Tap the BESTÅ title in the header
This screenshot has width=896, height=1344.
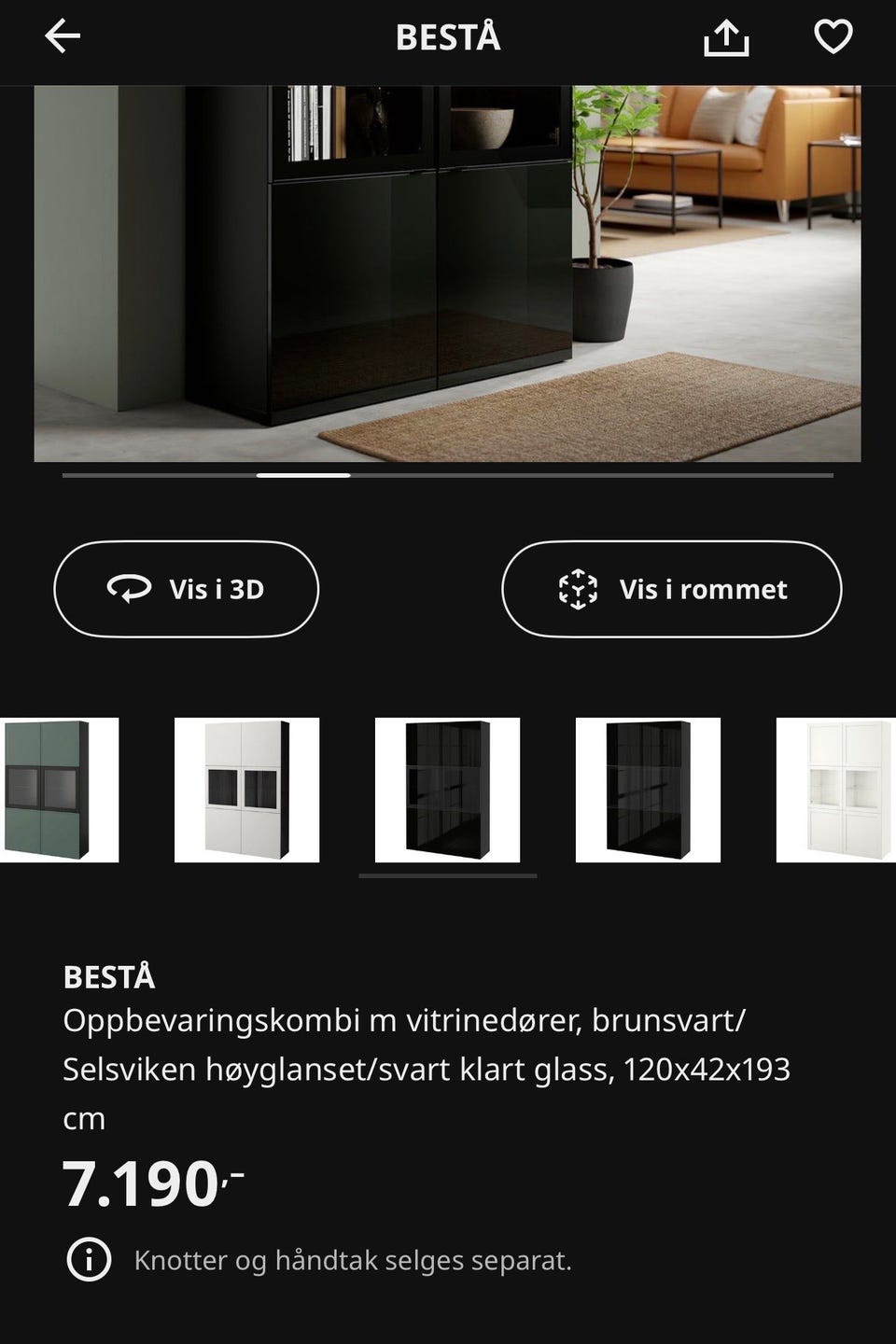pos(447,38)
